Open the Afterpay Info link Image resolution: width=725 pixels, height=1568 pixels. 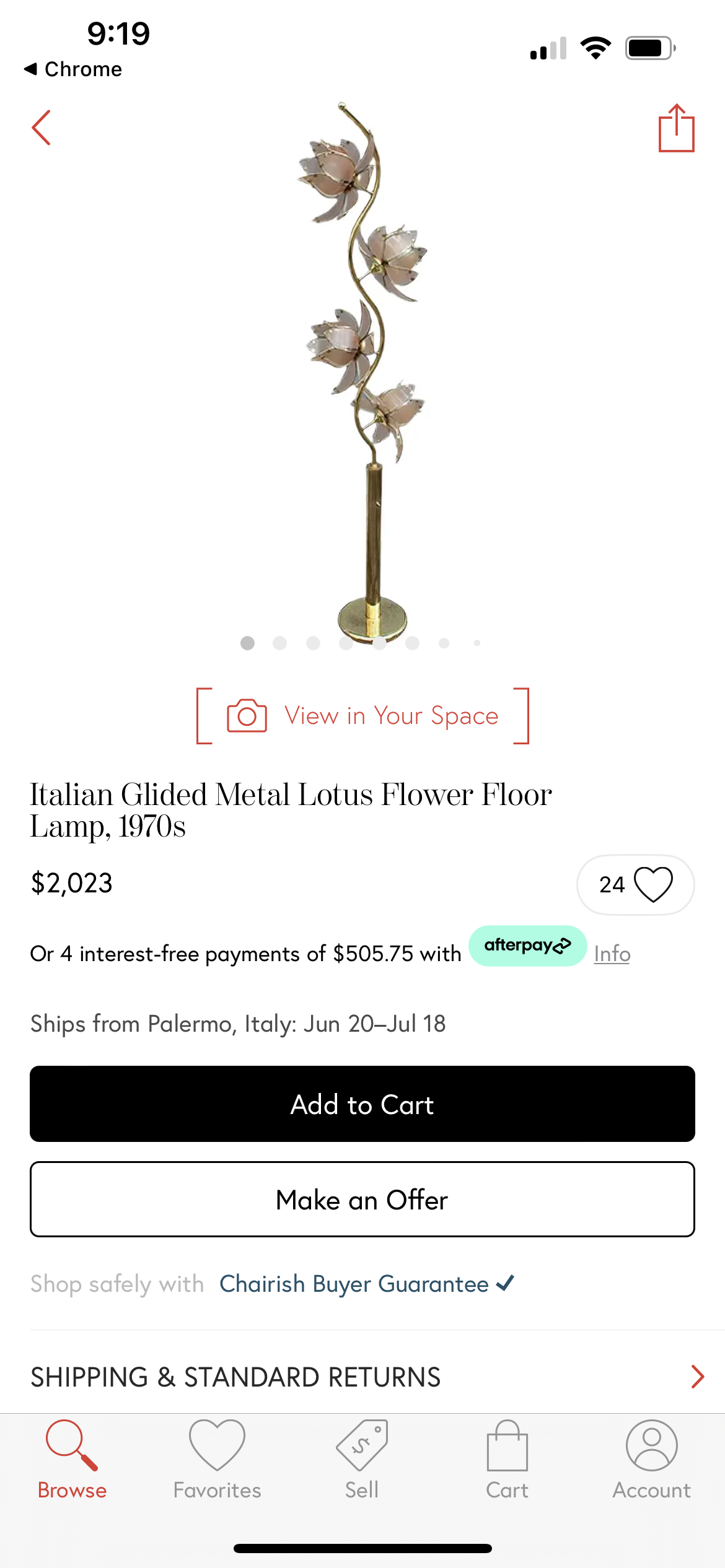point(611,954)
